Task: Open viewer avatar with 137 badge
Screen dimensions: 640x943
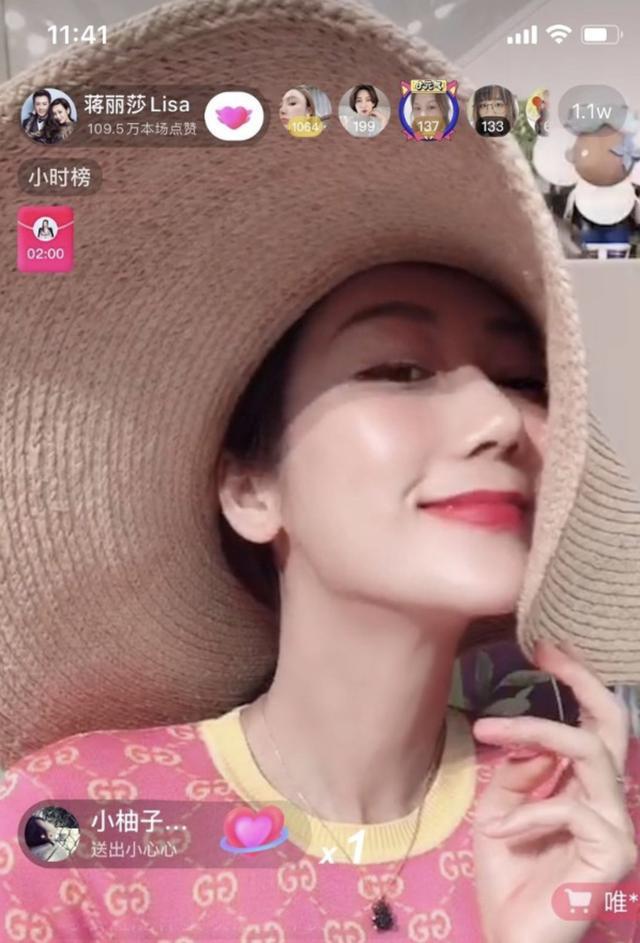Action: coord(428,111)
